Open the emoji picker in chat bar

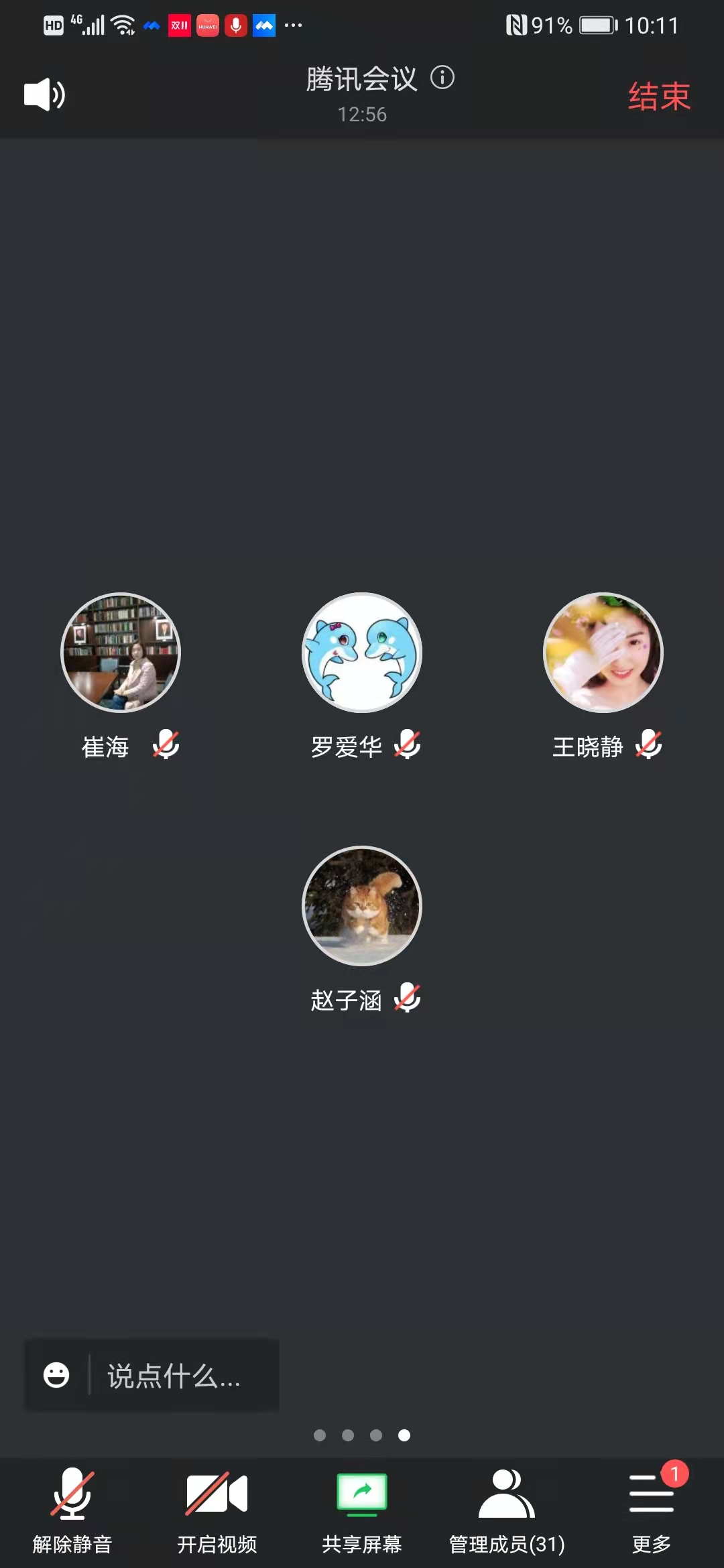point(56,1375)
